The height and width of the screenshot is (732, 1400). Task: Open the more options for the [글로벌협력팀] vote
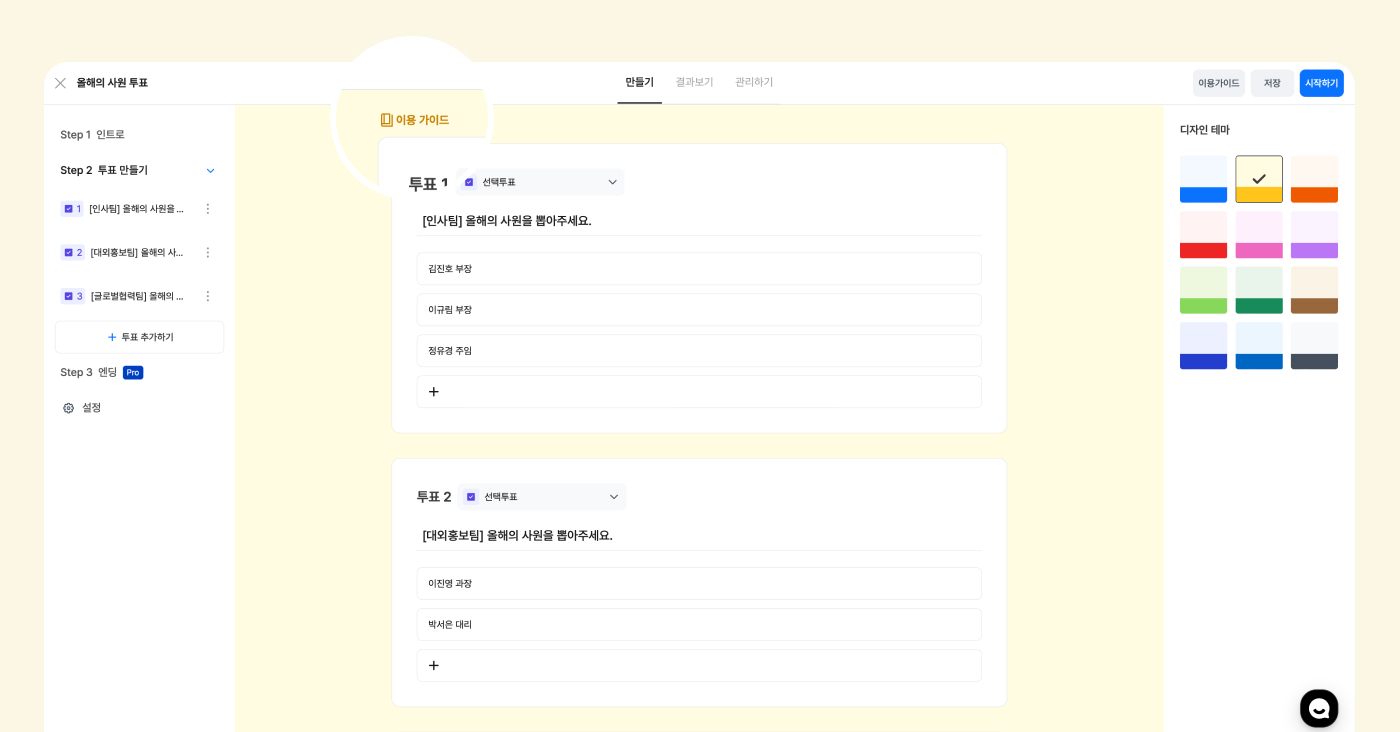coord(208,296)
